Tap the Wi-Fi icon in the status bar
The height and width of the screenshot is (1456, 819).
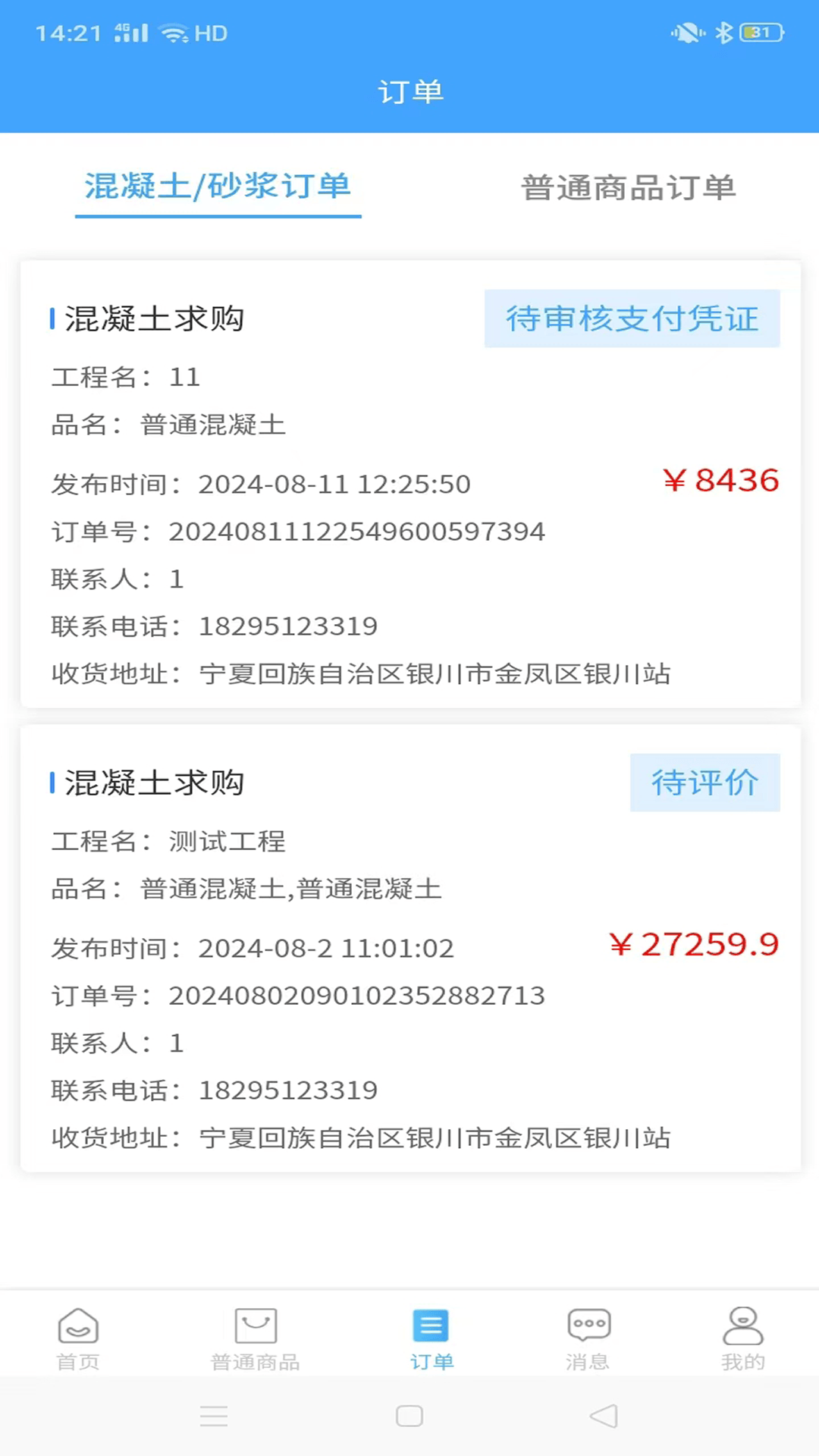click(176, 33)
